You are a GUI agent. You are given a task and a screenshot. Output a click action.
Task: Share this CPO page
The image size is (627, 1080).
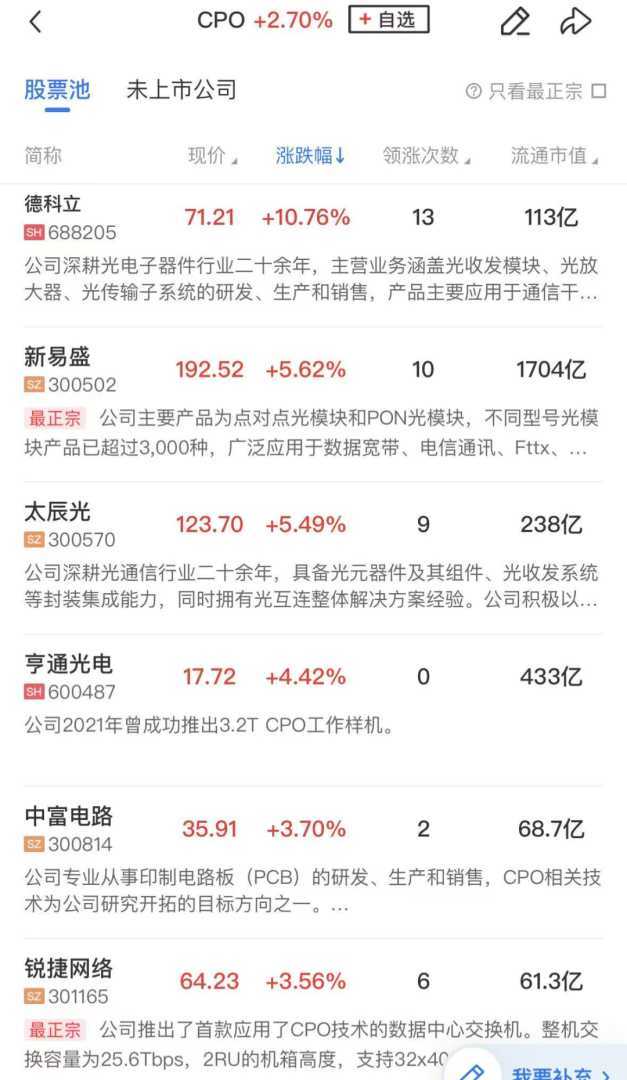tap(576, 21)
